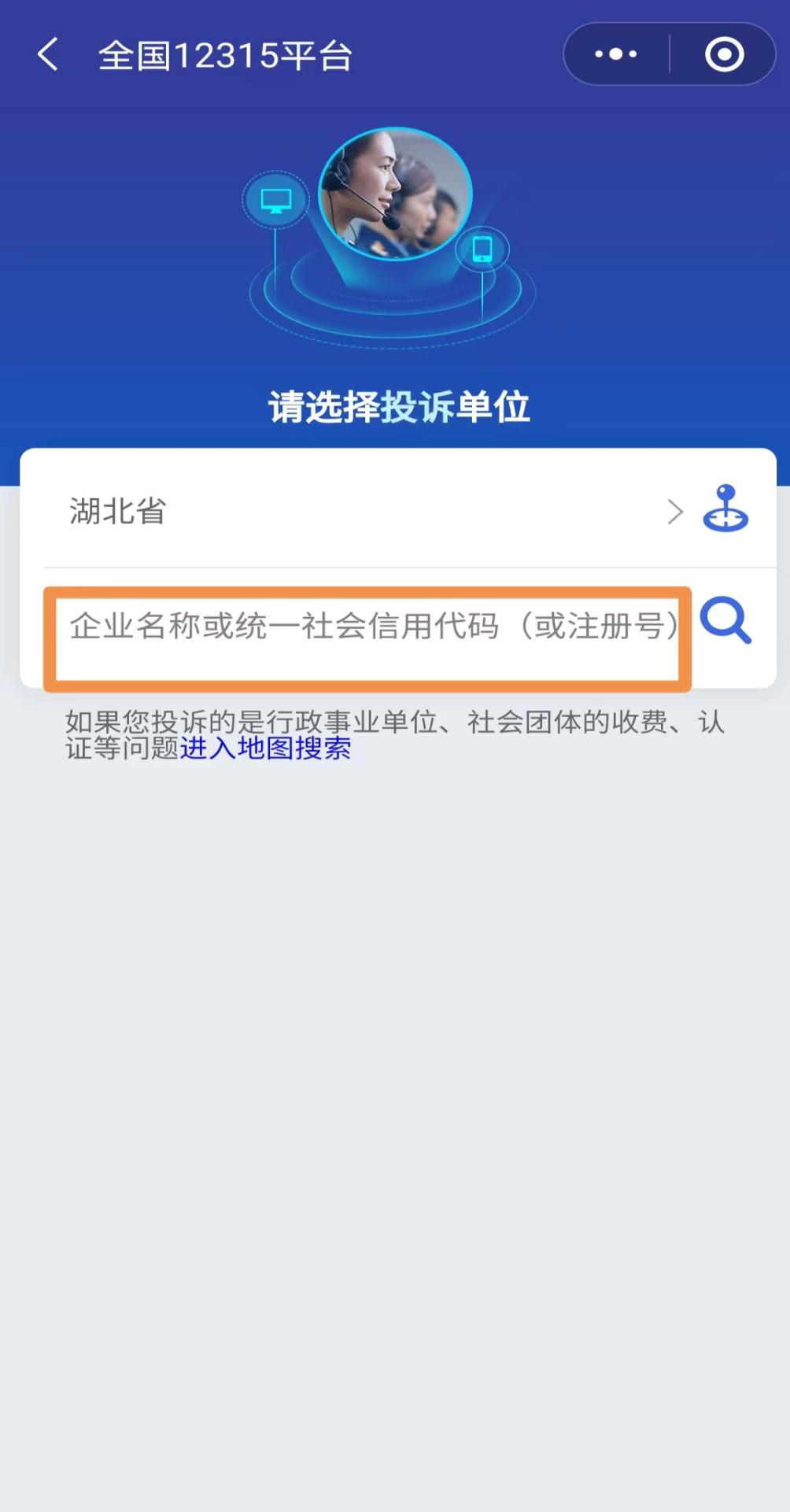Screen dimensions: 790x1512
Task: Open the mini program three-dot menu
Action: tap(616, 54)
